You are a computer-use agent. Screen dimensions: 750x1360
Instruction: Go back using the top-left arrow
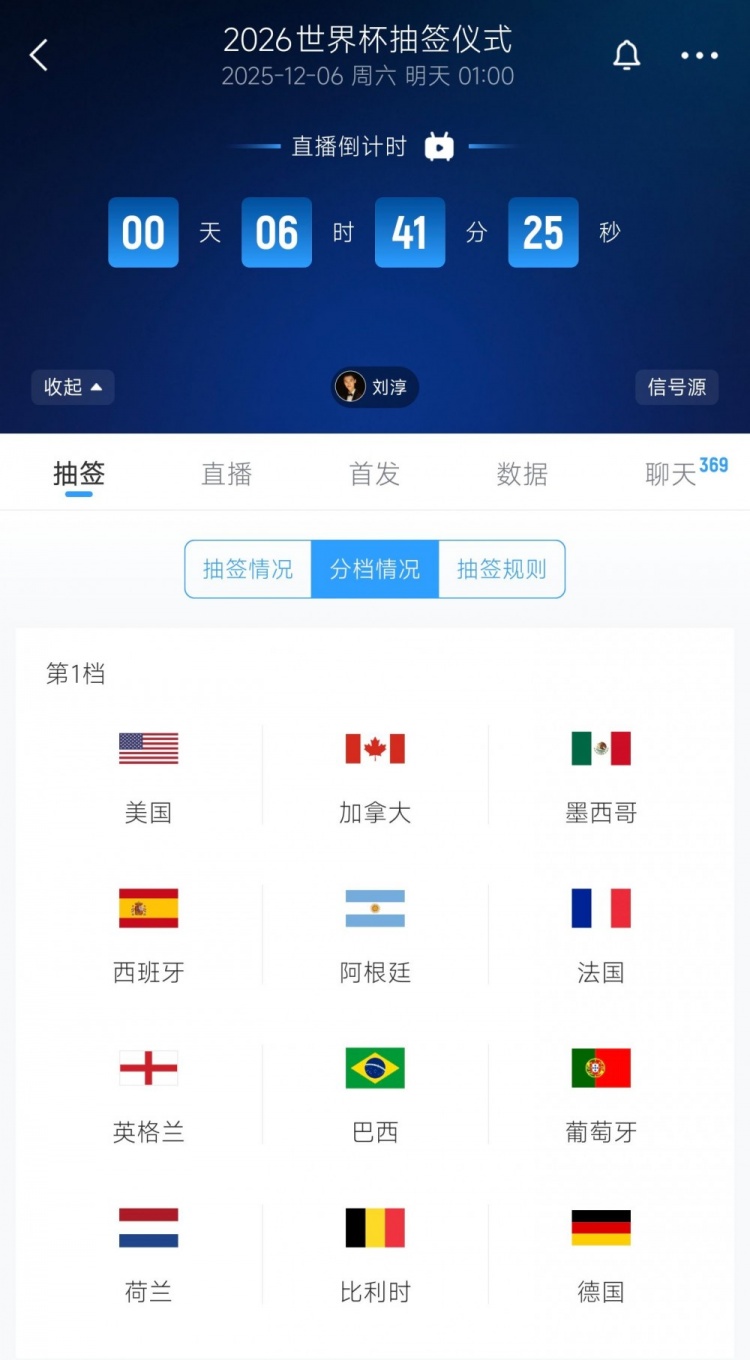[x=39, y=55]
